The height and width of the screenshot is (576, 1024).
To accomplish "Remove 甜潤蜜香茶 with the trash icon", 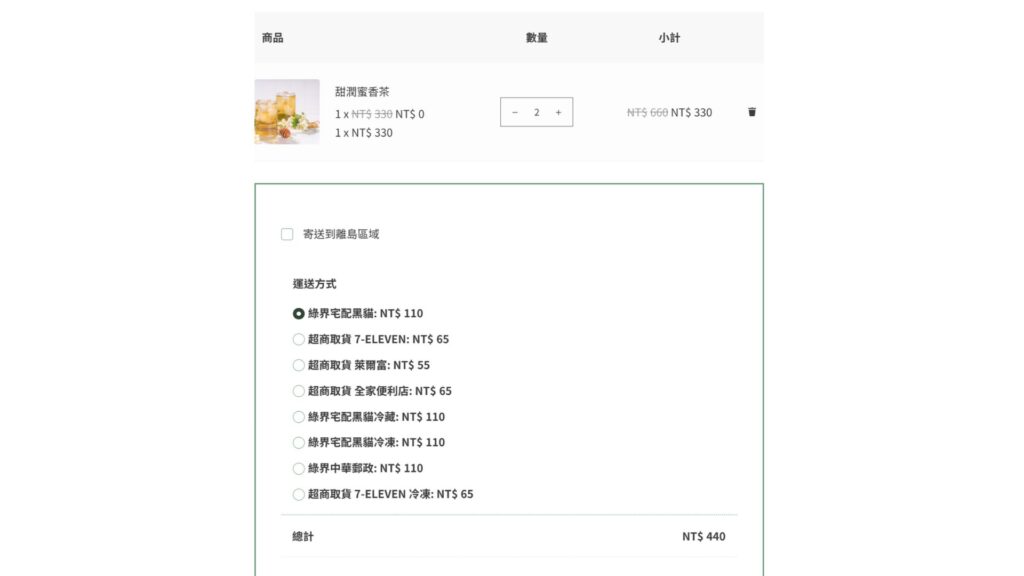I will (752, 112).
